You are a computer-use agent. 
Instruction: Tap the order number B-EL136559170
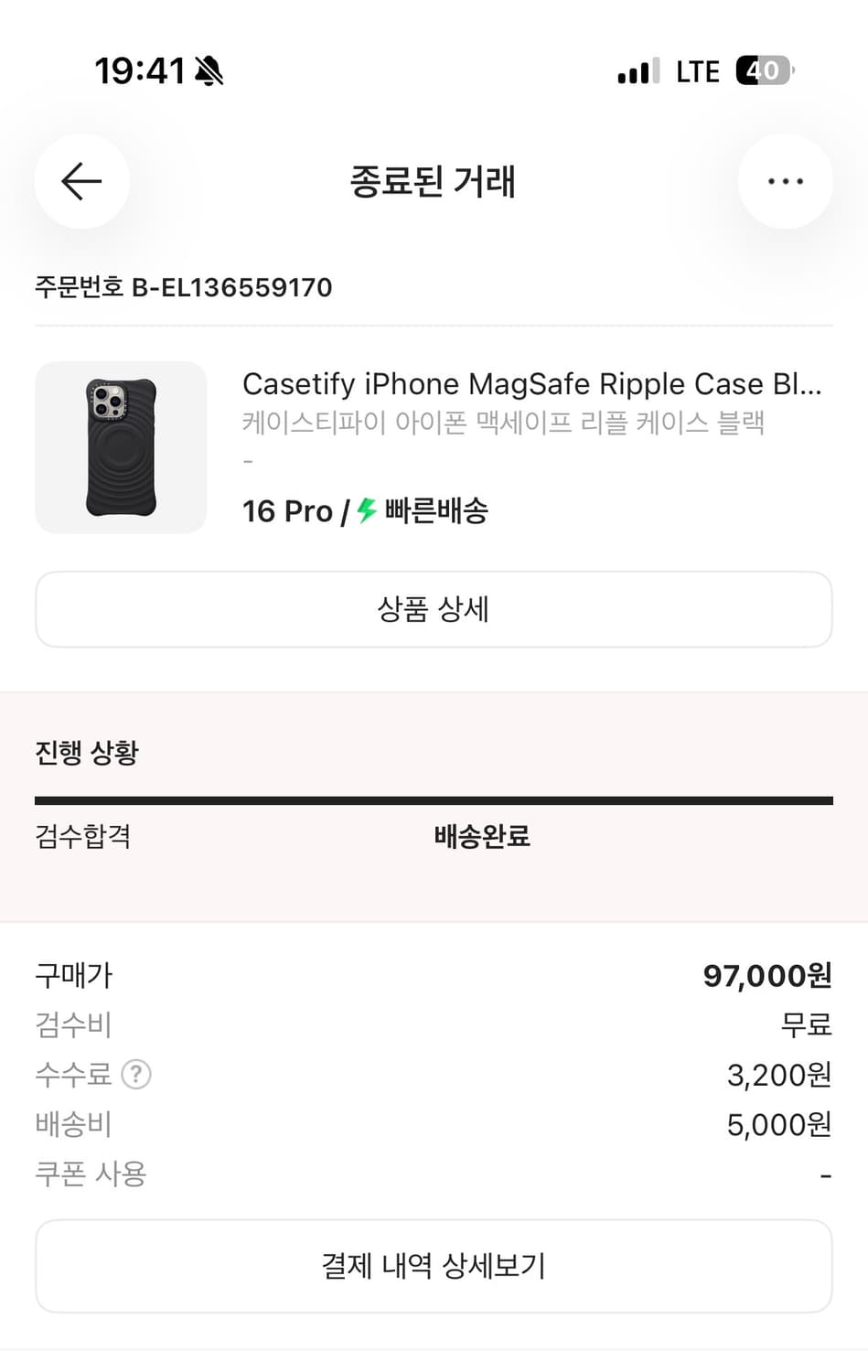(183, 286)
